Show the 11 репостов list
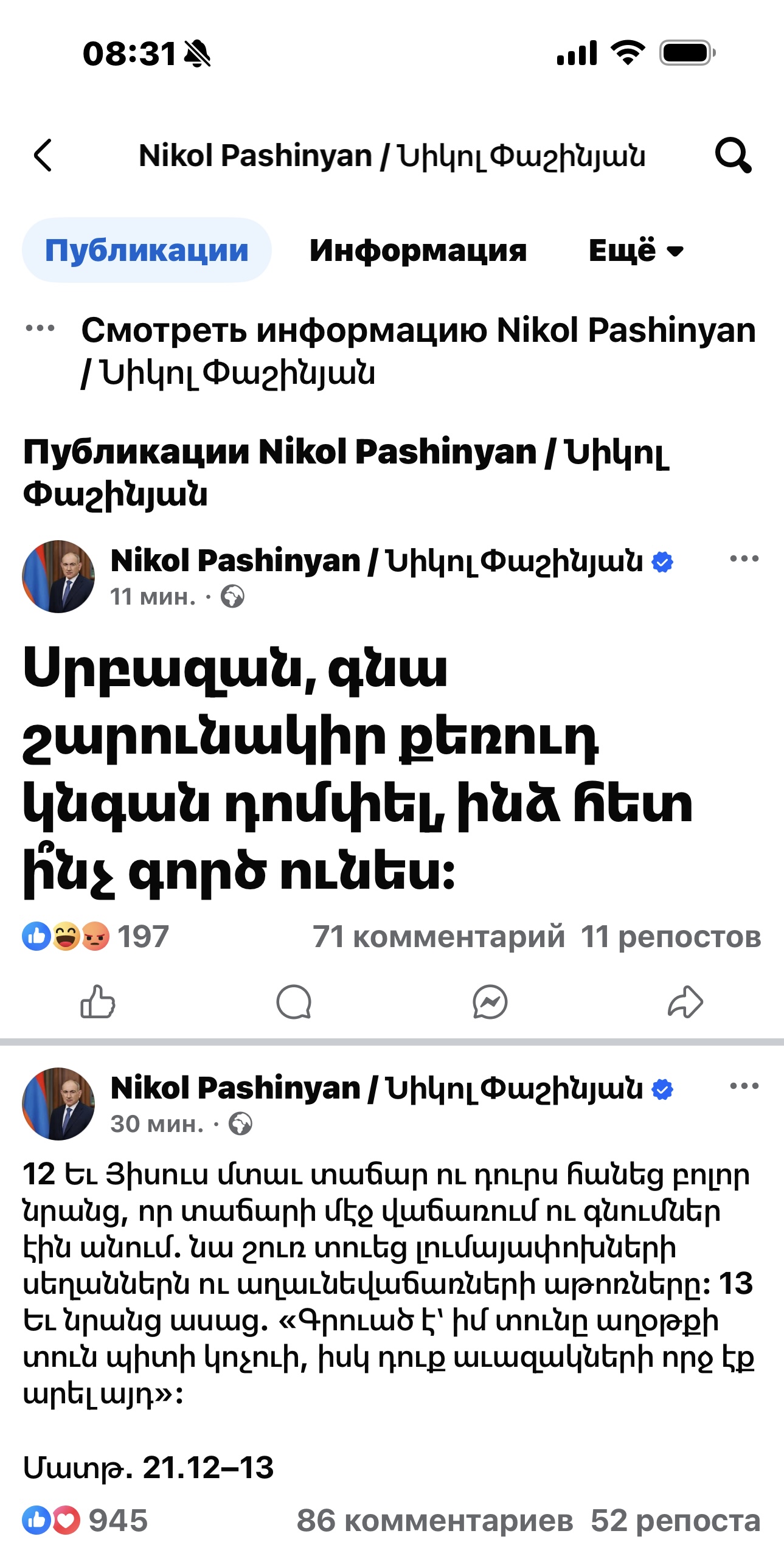 (670, 937)
